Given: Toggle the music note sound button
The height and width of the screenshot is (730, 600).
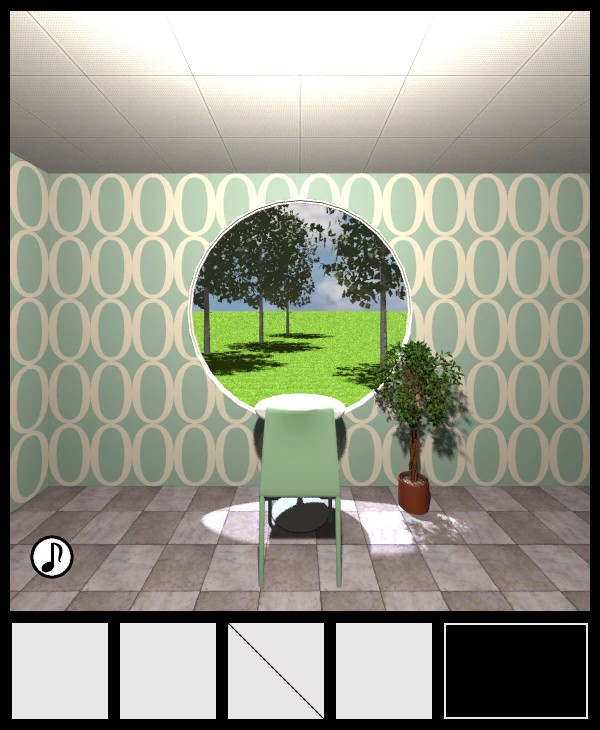Looking at the screenshot, I should [52, 557].
